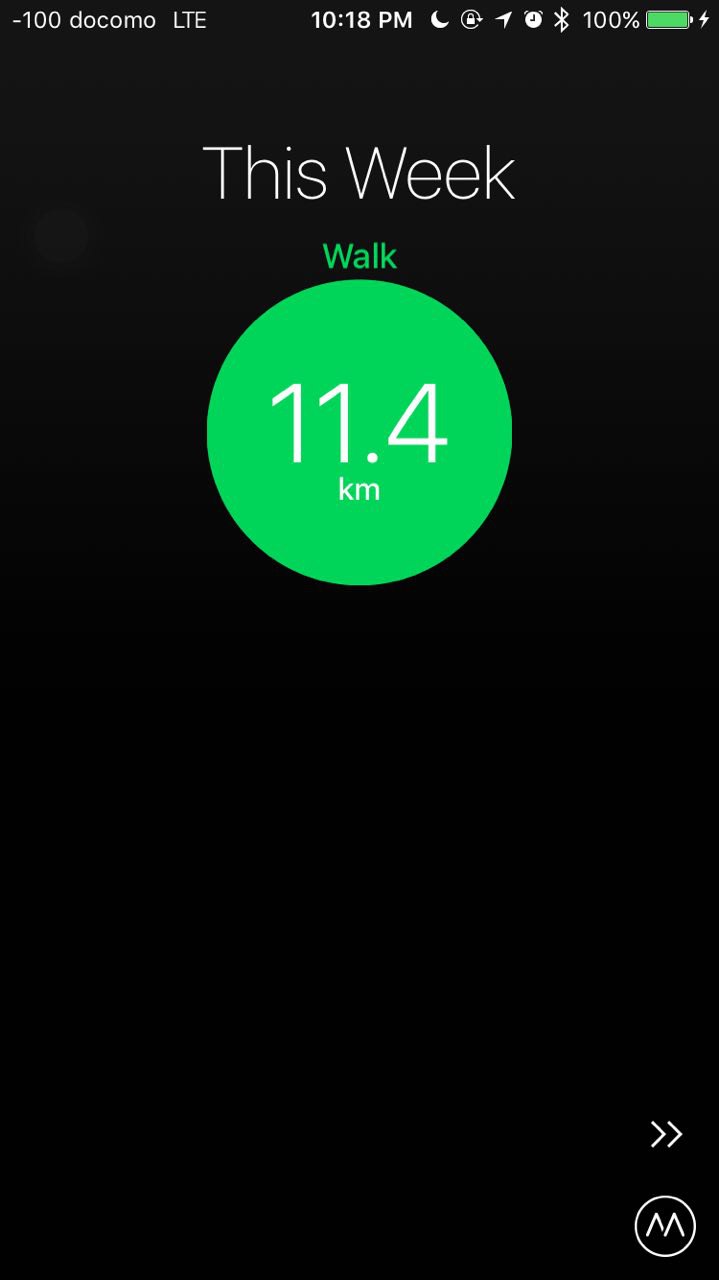Open the Moves menu logo button
Viewport: 719px width, 1280px height.
click(665, 1225)
